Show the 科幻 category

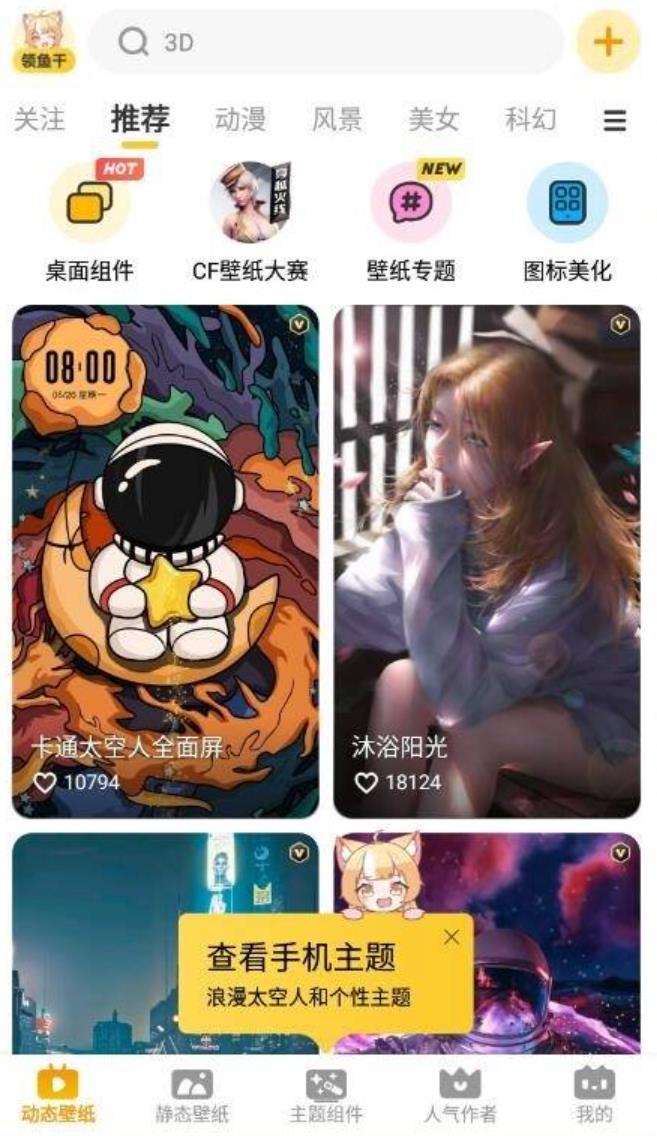tap(530, 120)
